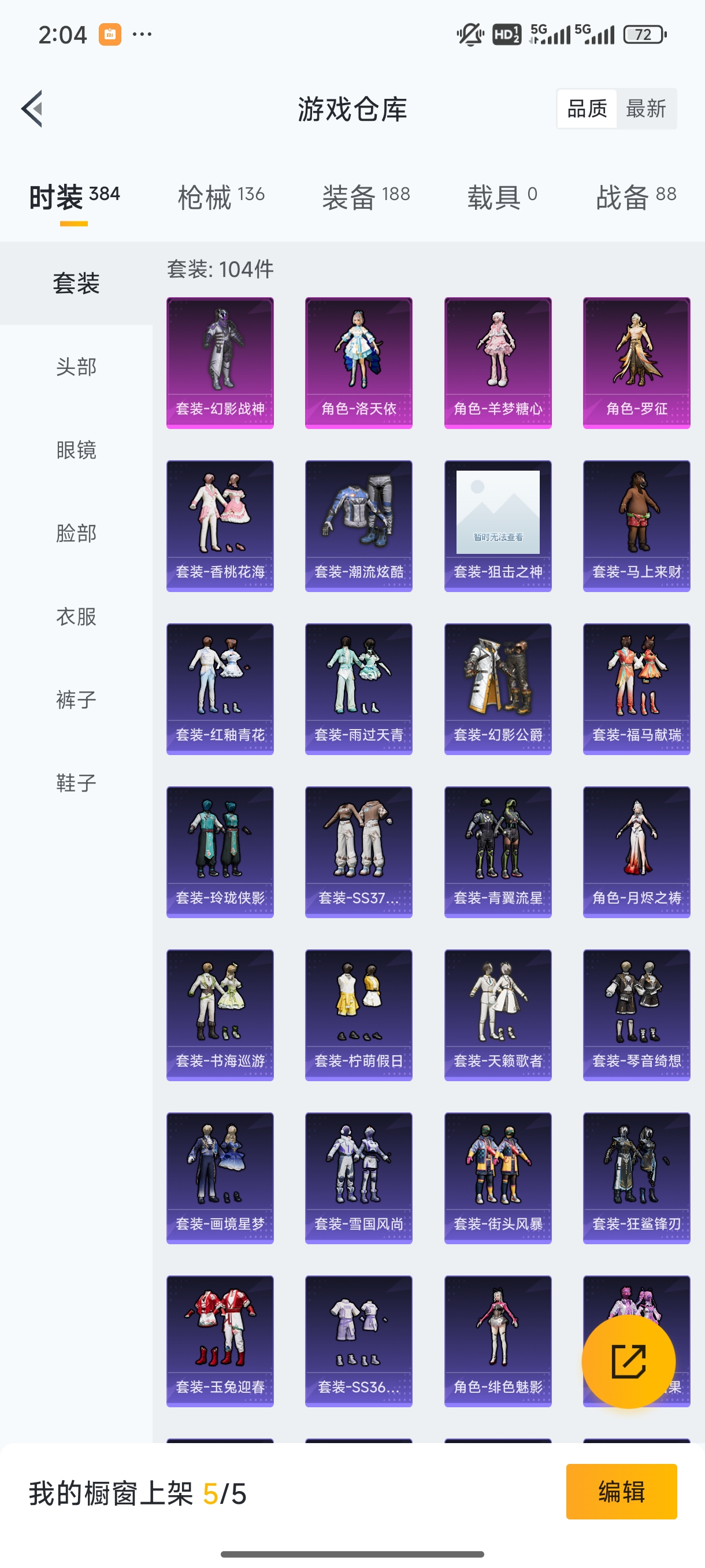View the 套装-幻影战神 item progress count 104件
705x1568 pixels.
click(221, 268)
